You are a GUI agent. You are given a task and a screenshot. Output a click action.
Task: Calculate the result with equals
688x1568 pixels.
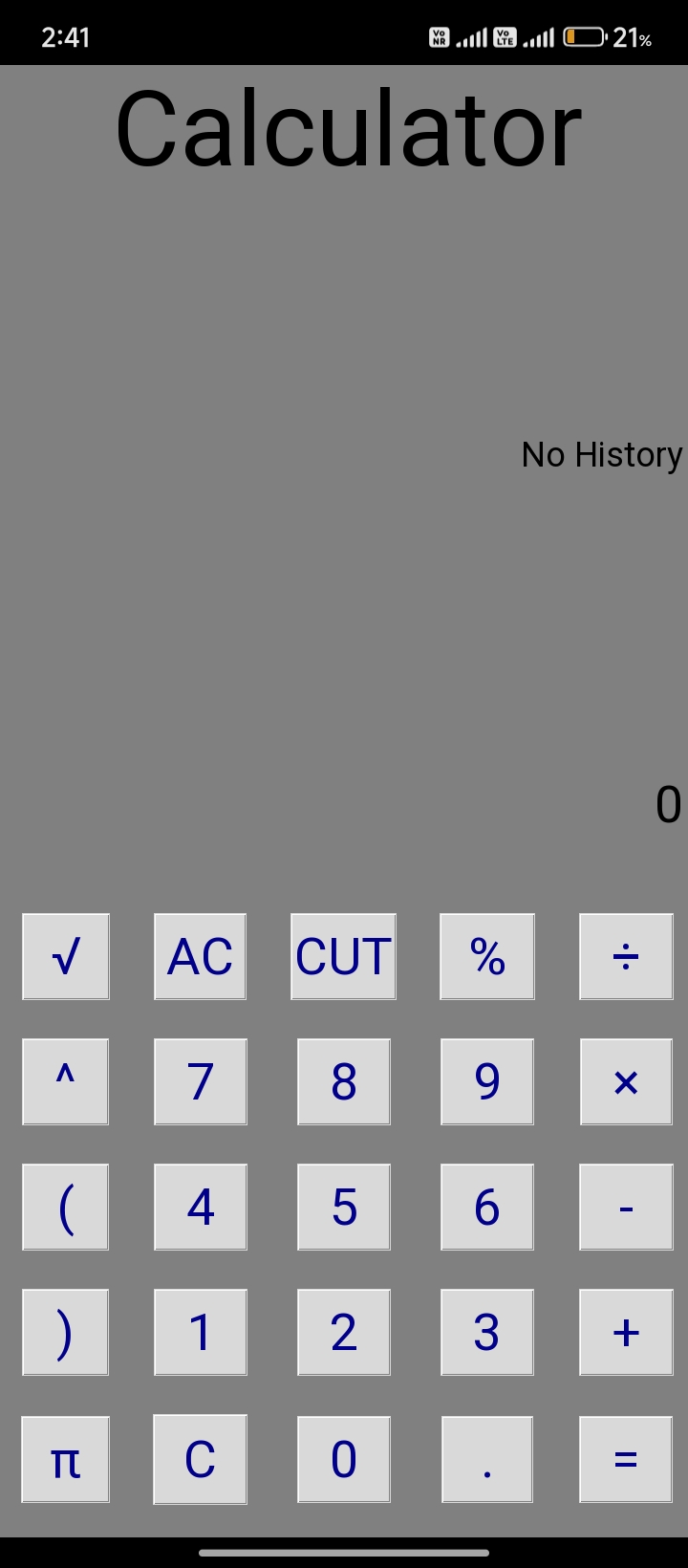pyautogui.click(x=626, y=1459)
